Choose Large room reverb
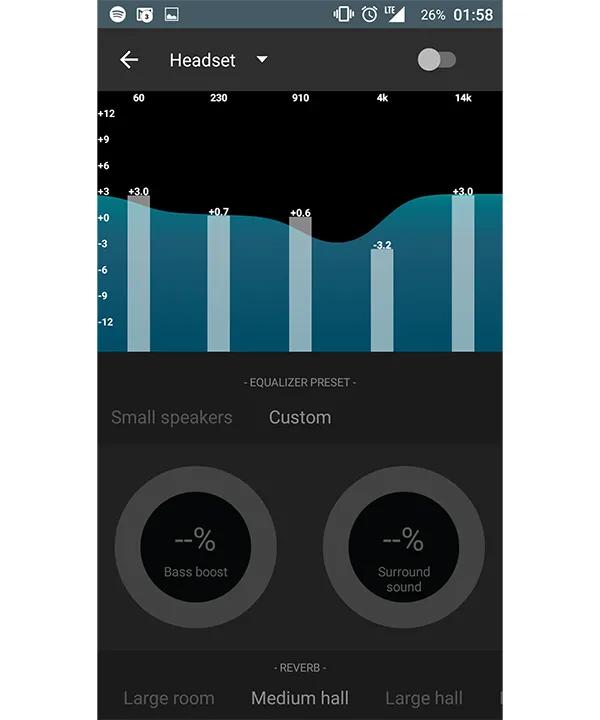This screenshot has width=600, height=720. [168, 698]
